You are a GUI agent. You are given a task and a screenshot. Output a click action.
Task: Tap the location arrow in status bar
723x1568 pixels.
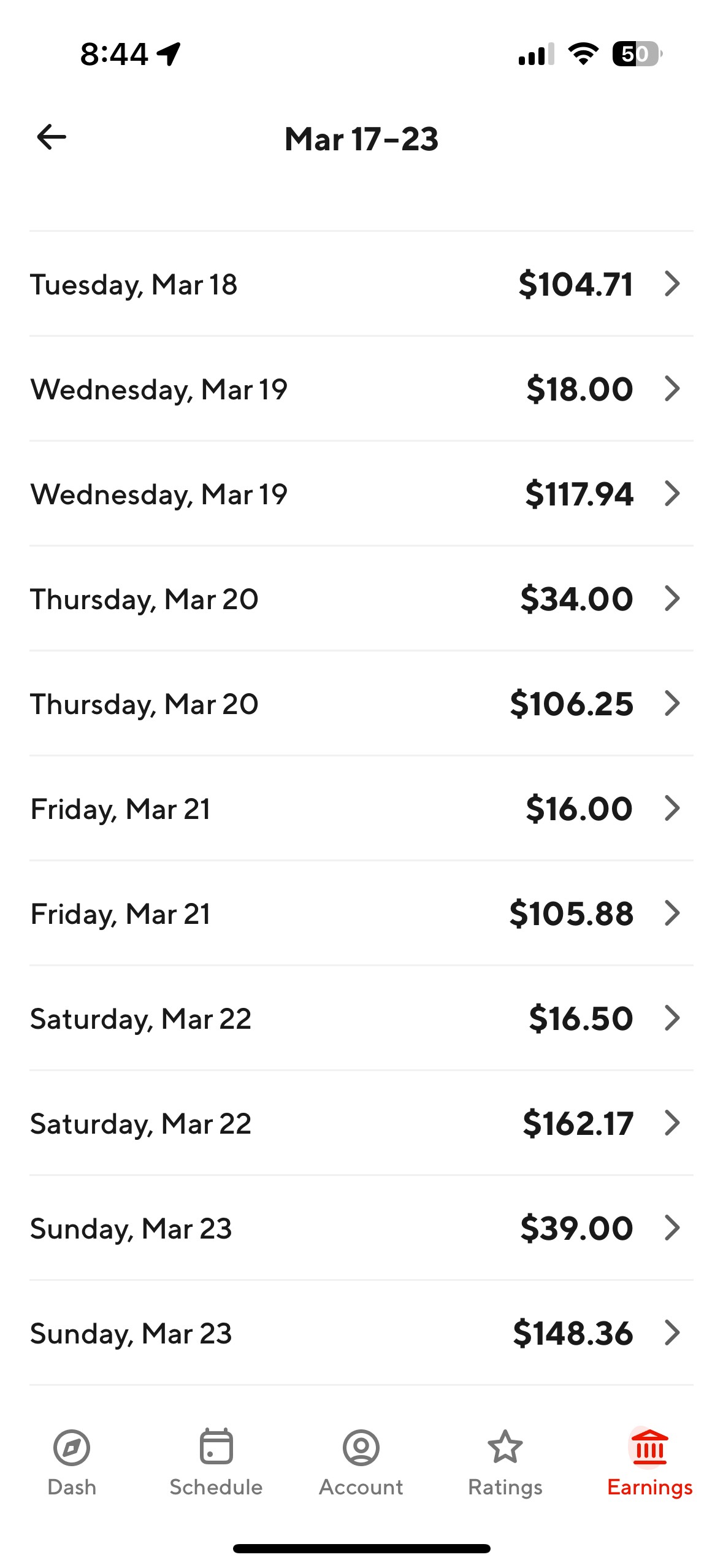pos(169,54)
